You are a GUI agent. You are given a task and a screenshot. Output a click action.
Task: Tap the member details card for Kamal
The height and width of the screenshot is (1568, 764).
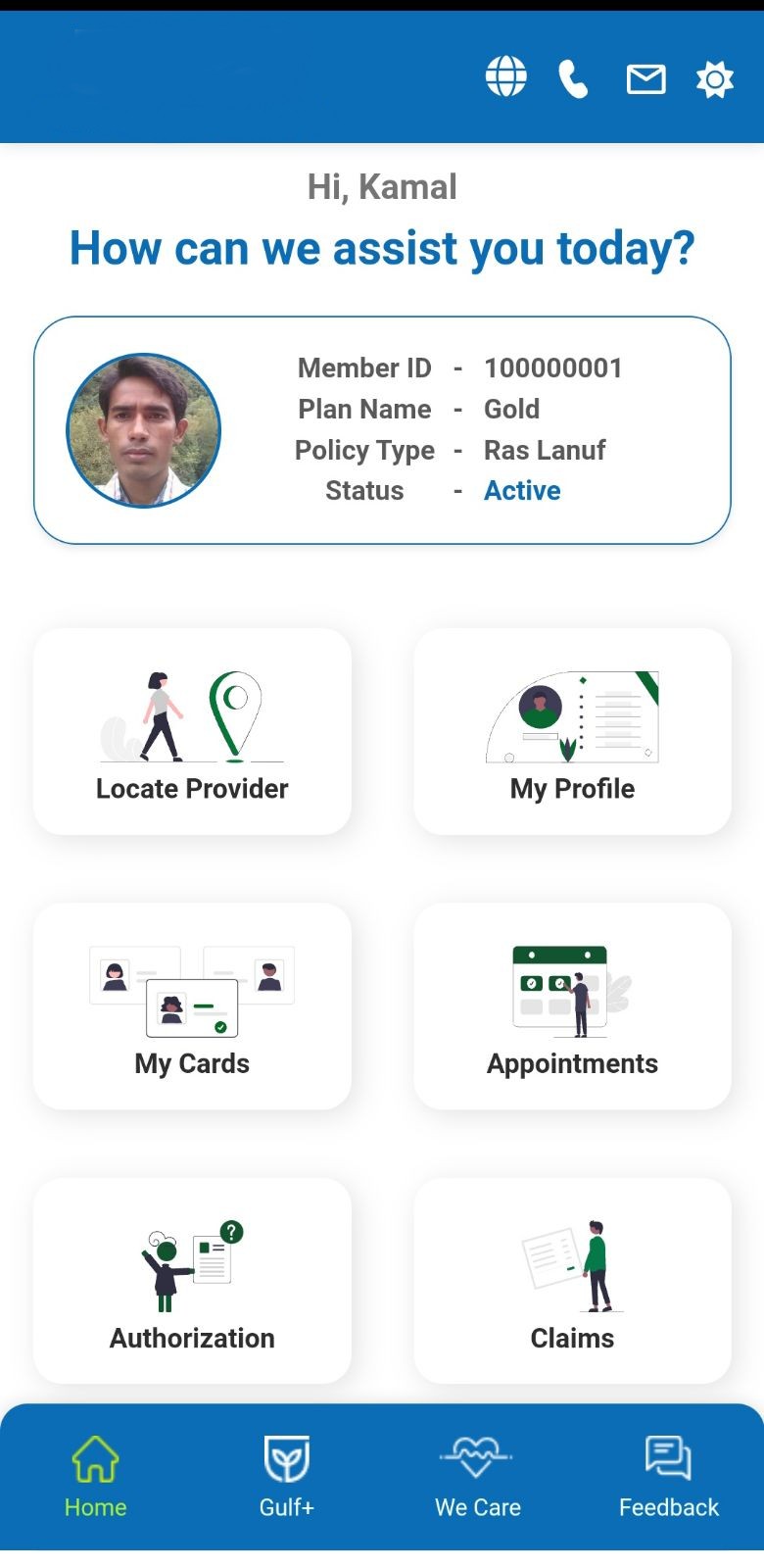382,430
